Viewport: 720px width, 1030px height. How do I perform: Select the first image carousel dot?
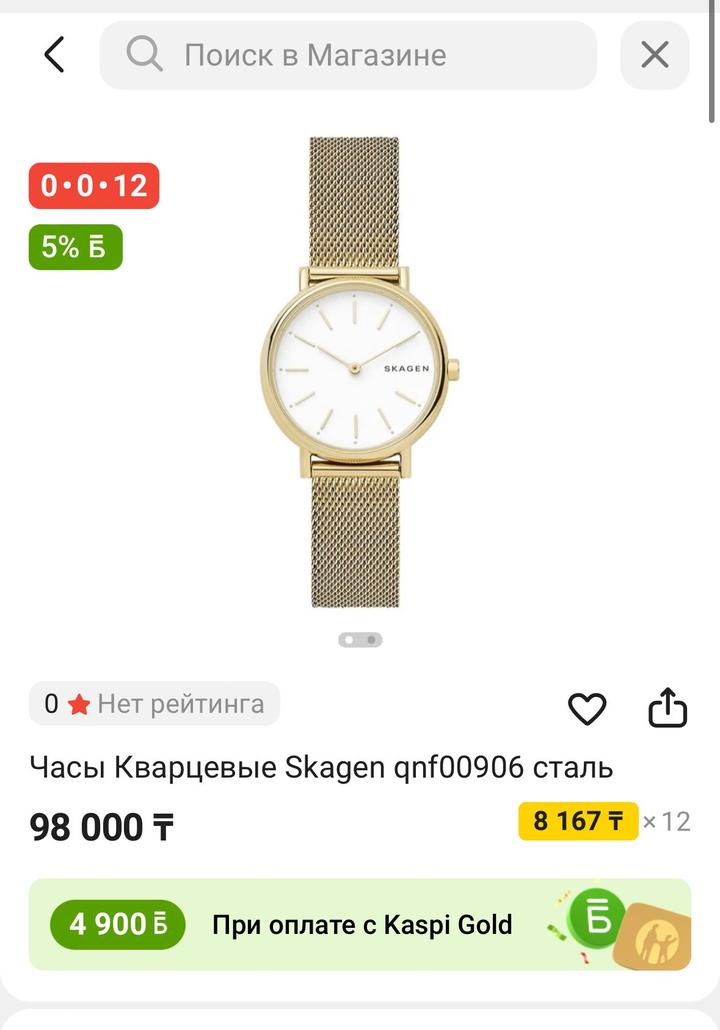[x=348, y=638]
